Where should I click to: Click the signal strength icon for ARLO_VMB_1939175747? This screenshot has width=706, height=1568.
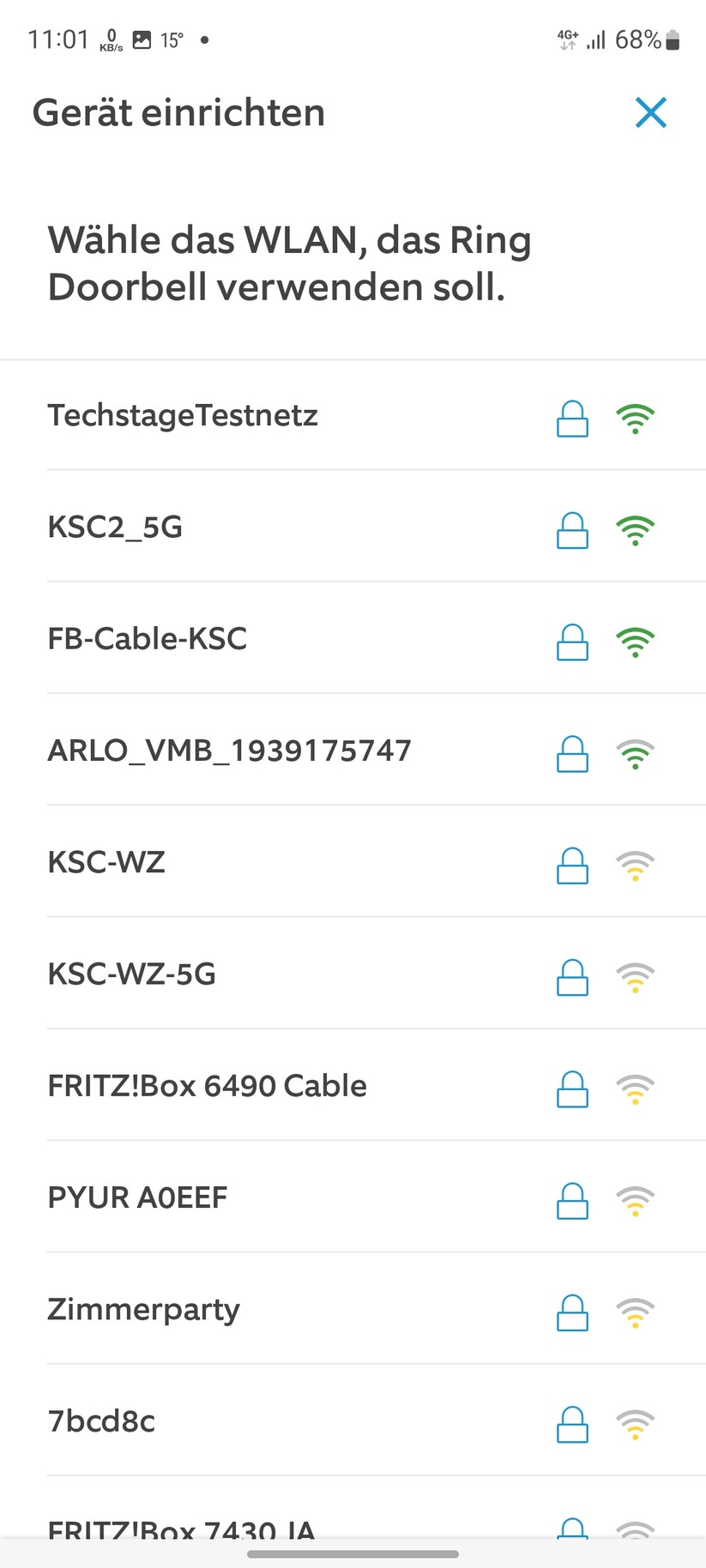tap(635, 755)
